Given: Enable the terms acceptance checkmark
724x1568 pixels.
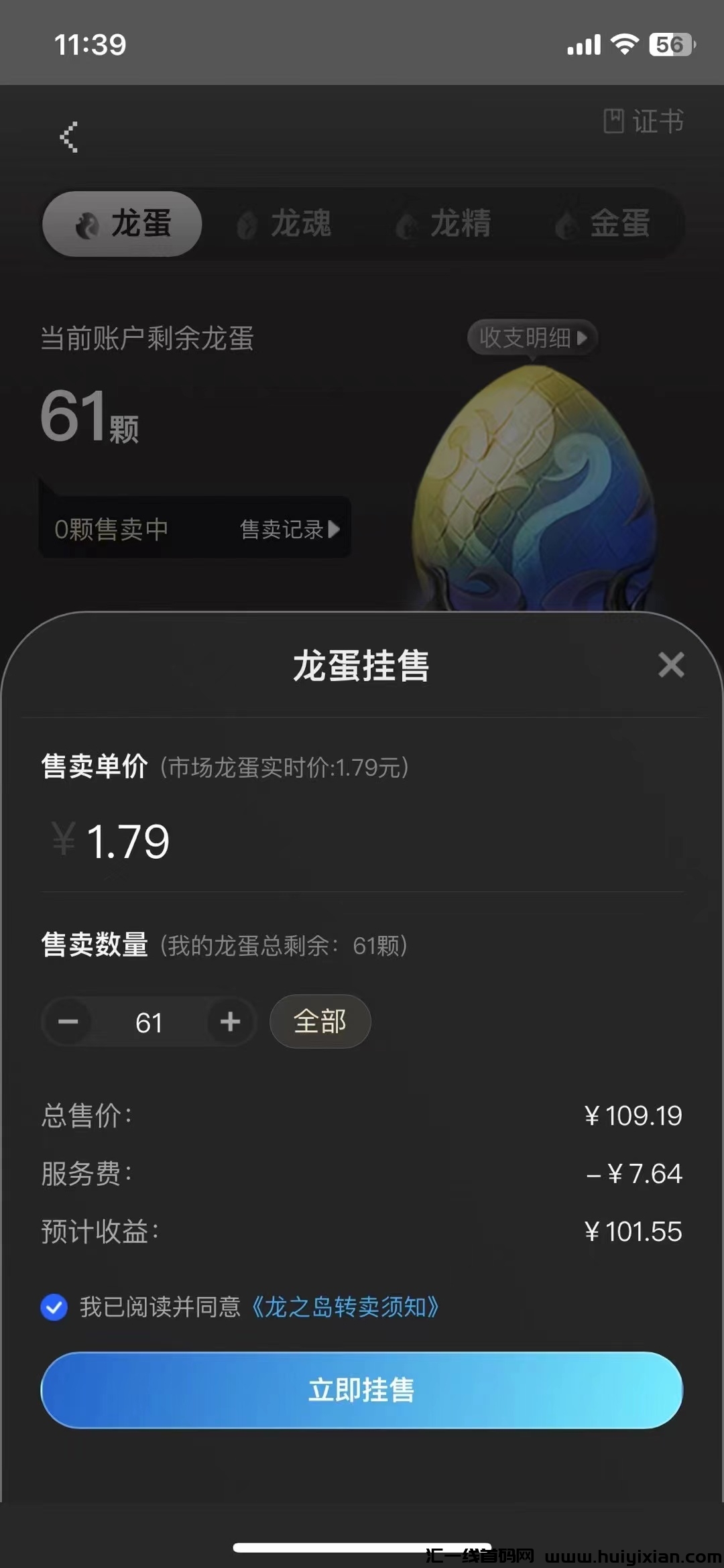Looking at the screenshot, I should [x=54, y=1306].
